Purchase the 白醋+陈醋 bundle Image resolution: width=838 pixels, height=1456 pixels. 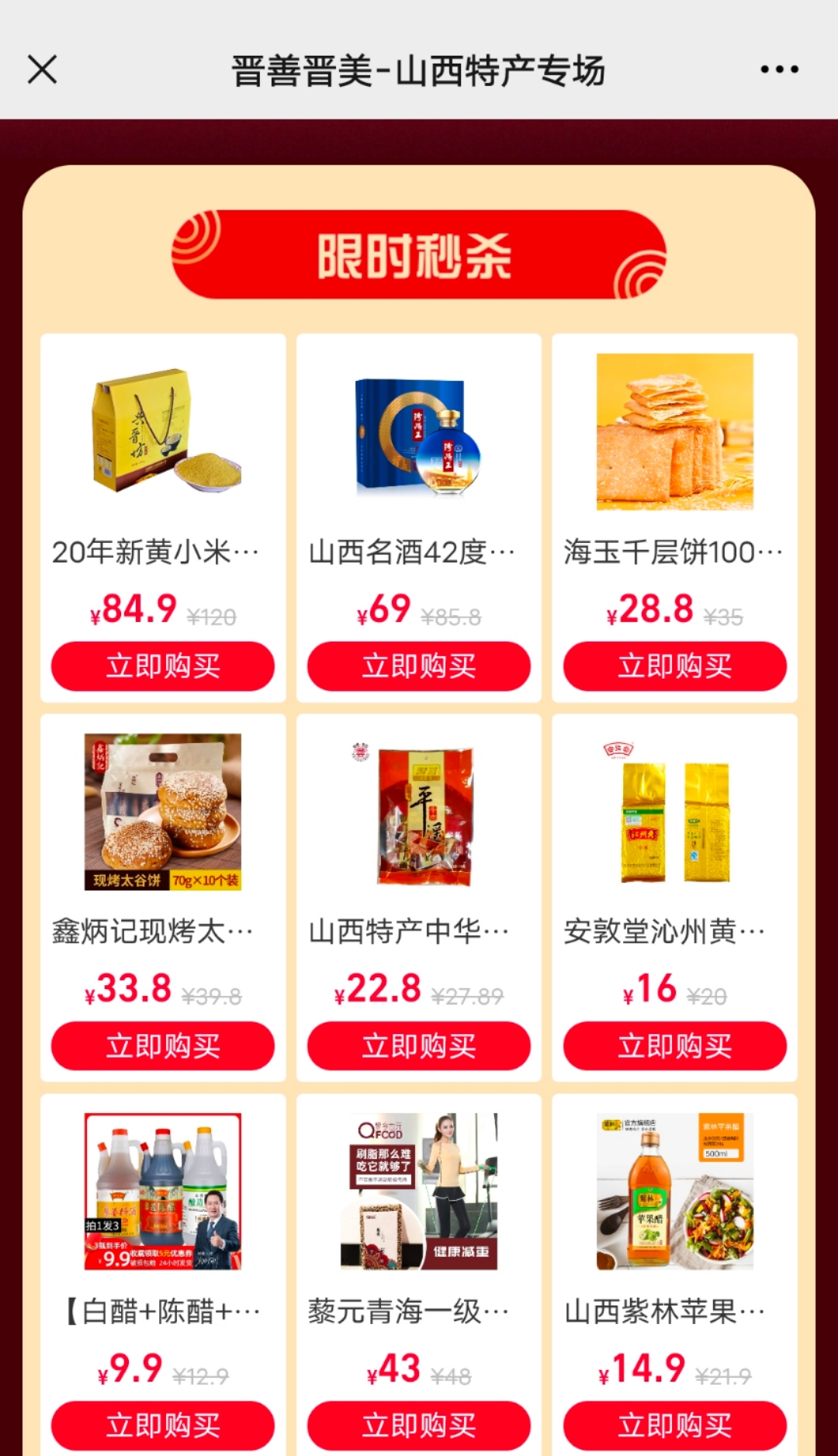click(163, 1426)
